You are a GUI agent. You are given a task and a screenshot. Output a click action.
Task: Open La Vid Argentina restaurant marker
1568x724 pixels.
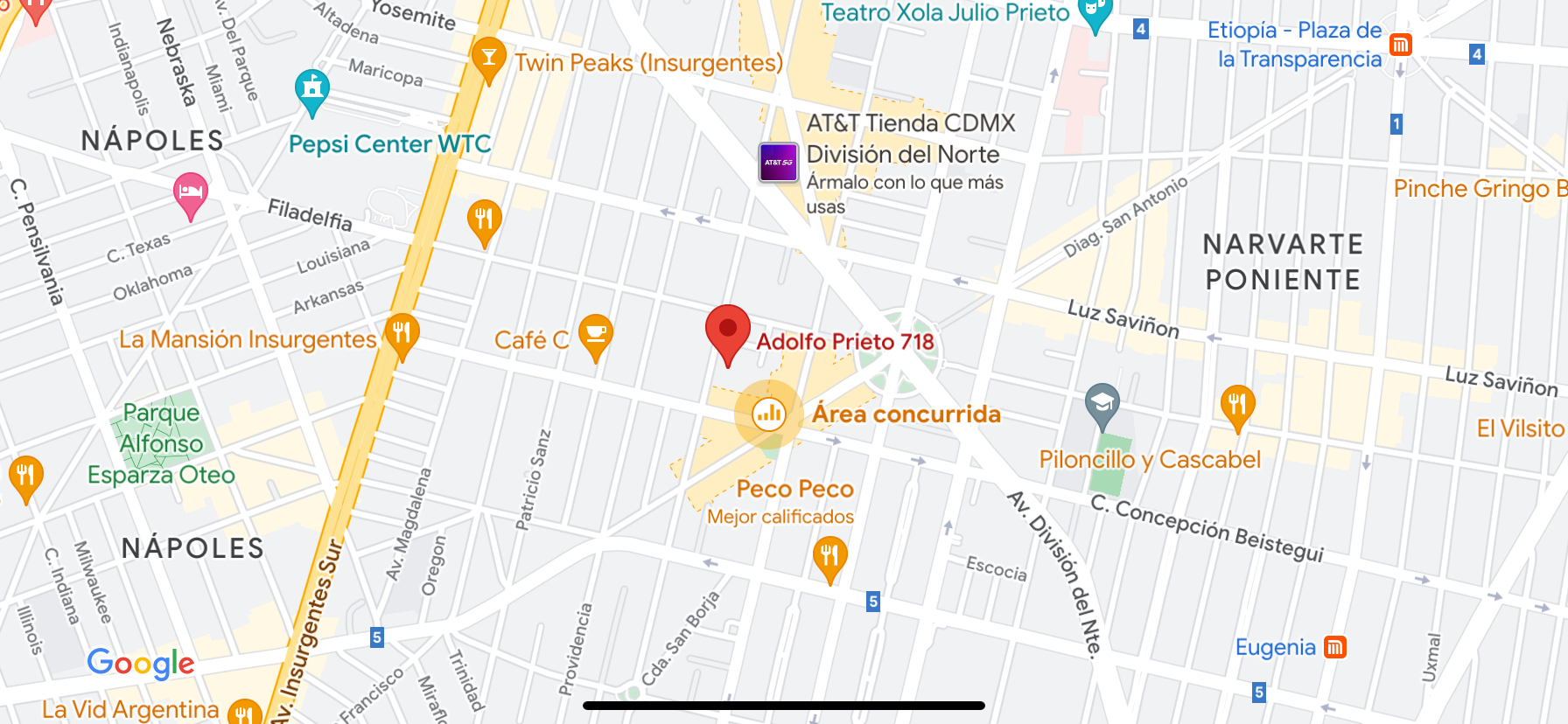pyautogui.click(x=244, y=712)
